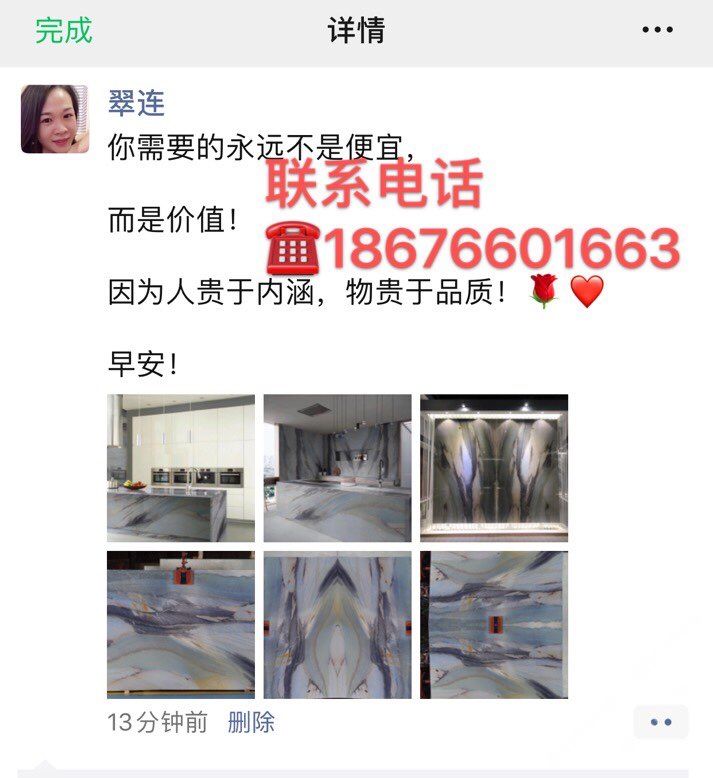Image resolution: width=713 pixels, height=778 pixels.
Task: View the lit showroom slab photo
Action: [x=494, y=468]
